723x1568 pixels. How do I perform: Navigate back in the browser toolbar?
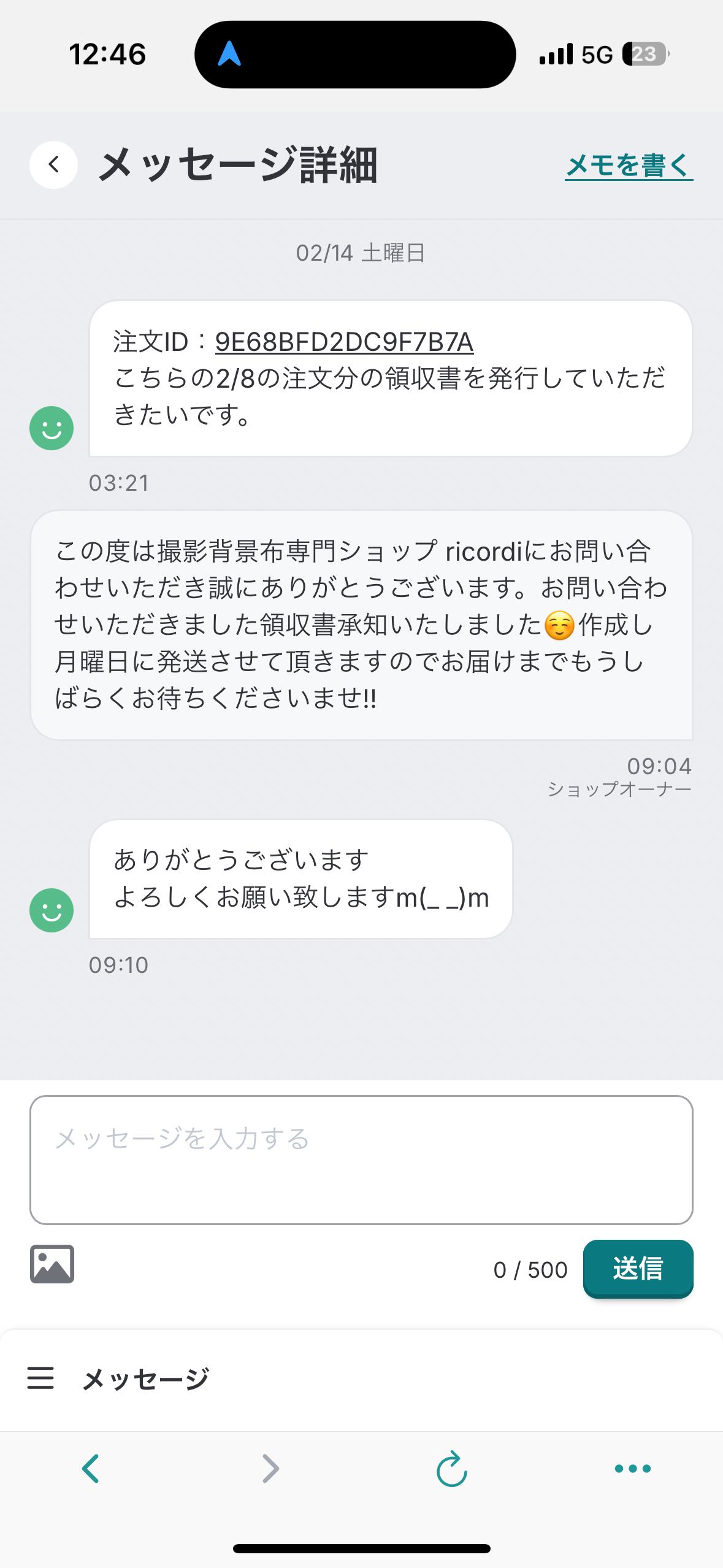coord(91,1469)
